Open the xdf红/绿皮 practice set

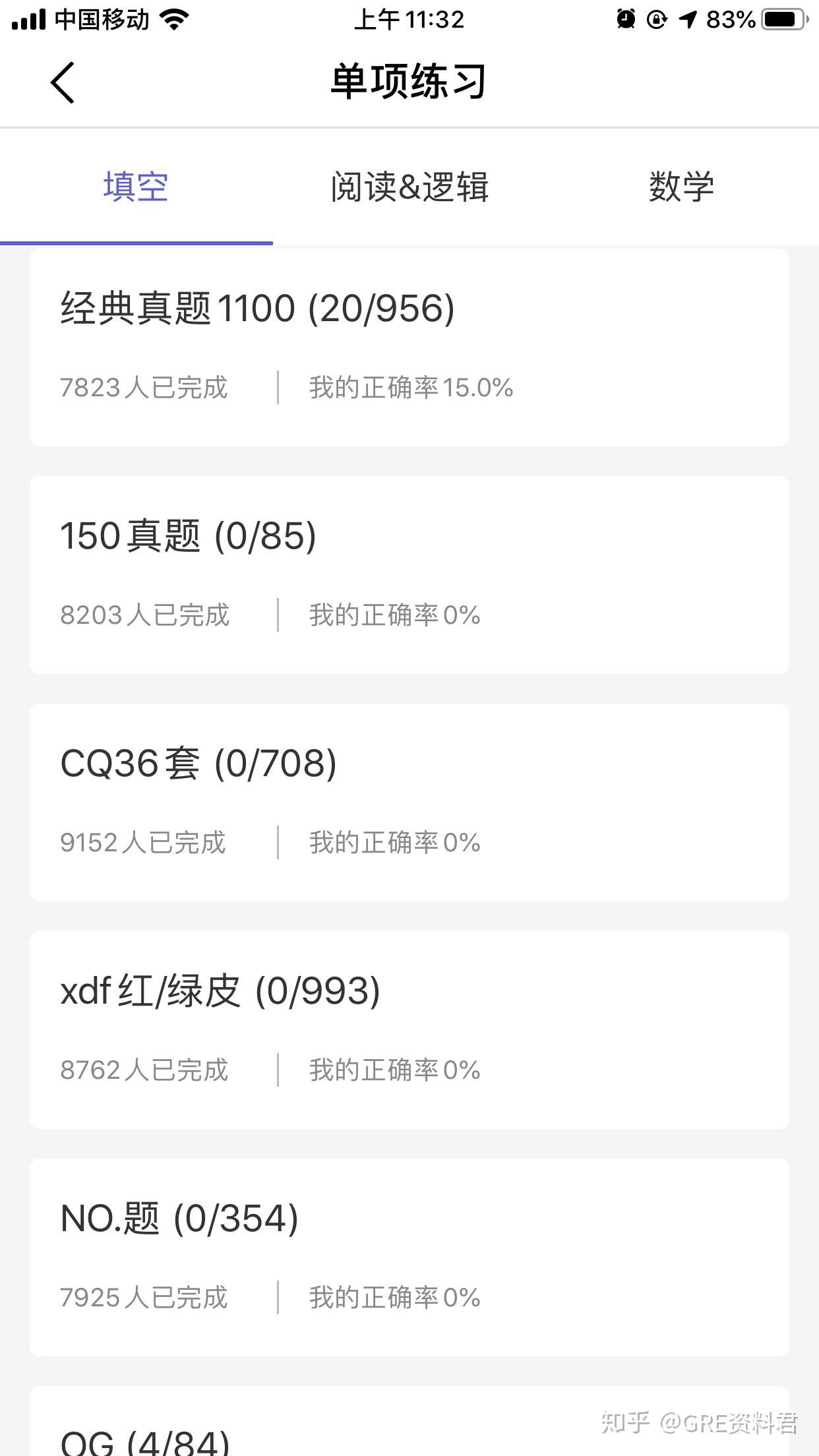[x=409, y=1030]
